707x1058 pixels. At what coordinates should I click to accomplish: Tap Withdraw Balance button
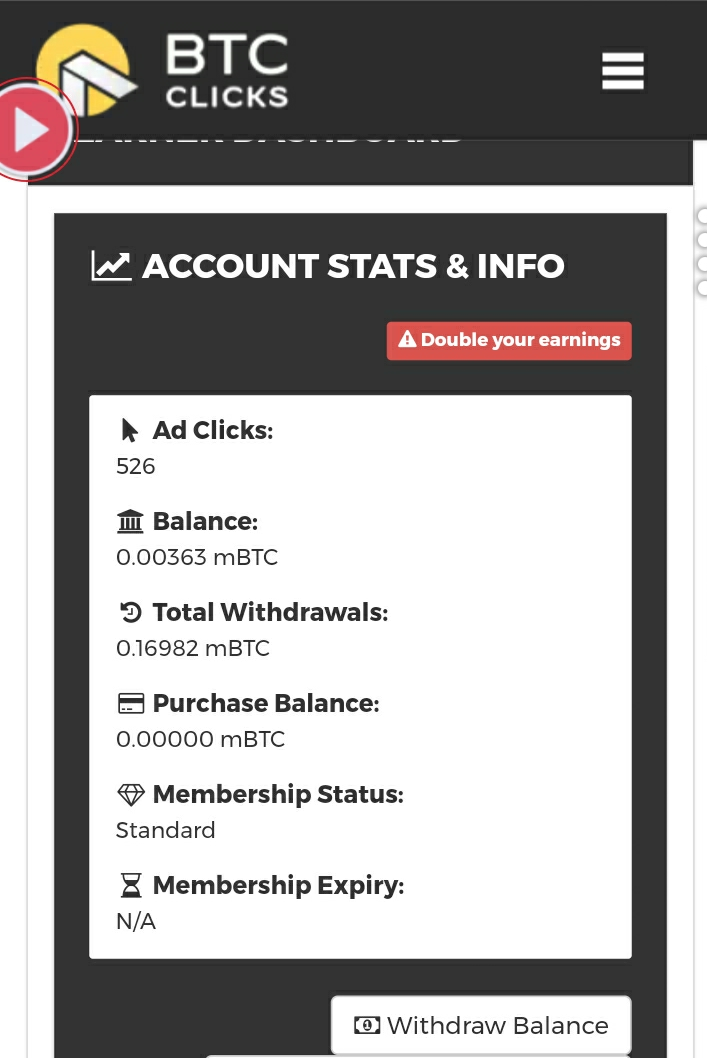click(481, 1025)
